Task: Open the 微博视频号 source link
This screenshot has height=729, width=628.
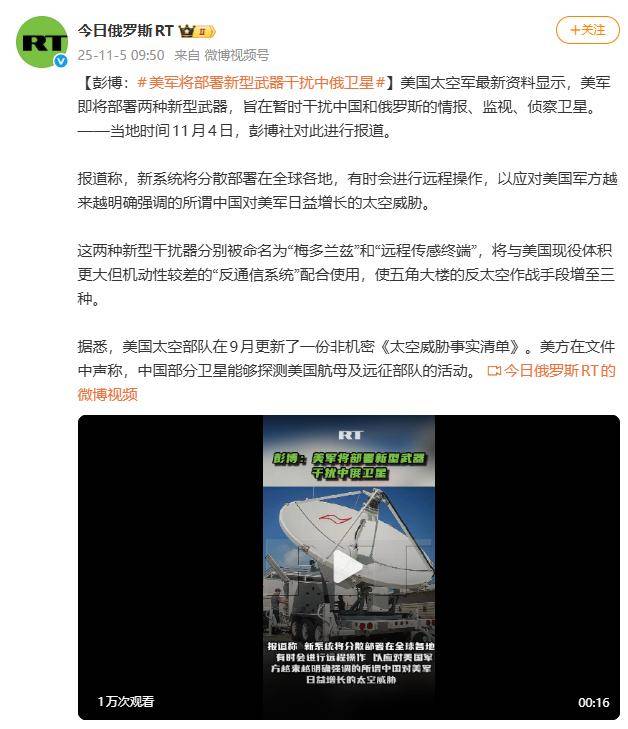Action: pos(236,55)
